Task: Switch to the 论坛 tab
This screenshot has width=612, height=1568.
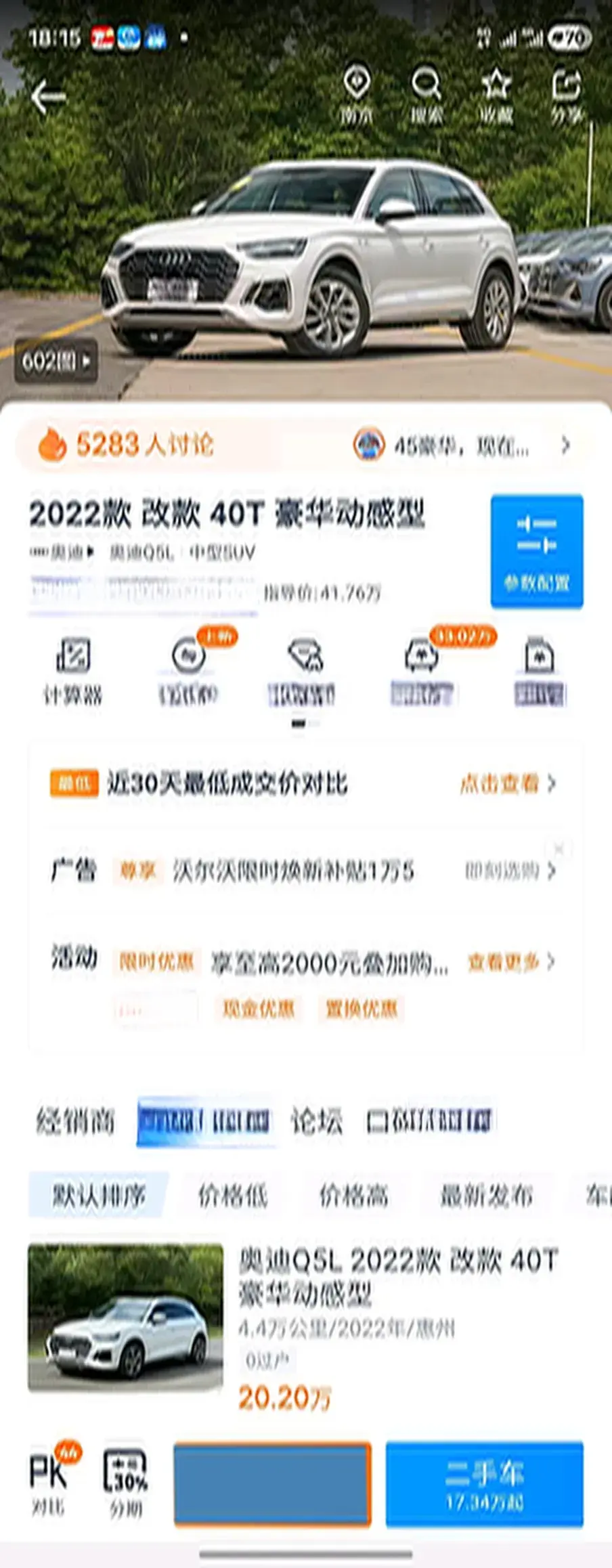Action: point(316,1122)
